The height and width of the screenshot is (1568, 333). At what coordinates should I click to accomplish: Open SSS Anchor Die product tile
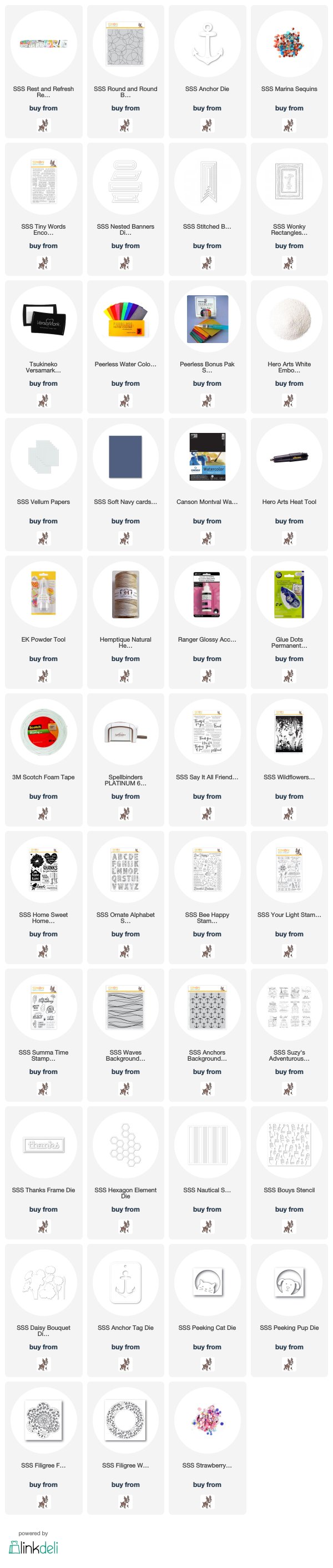pos(207,44)
